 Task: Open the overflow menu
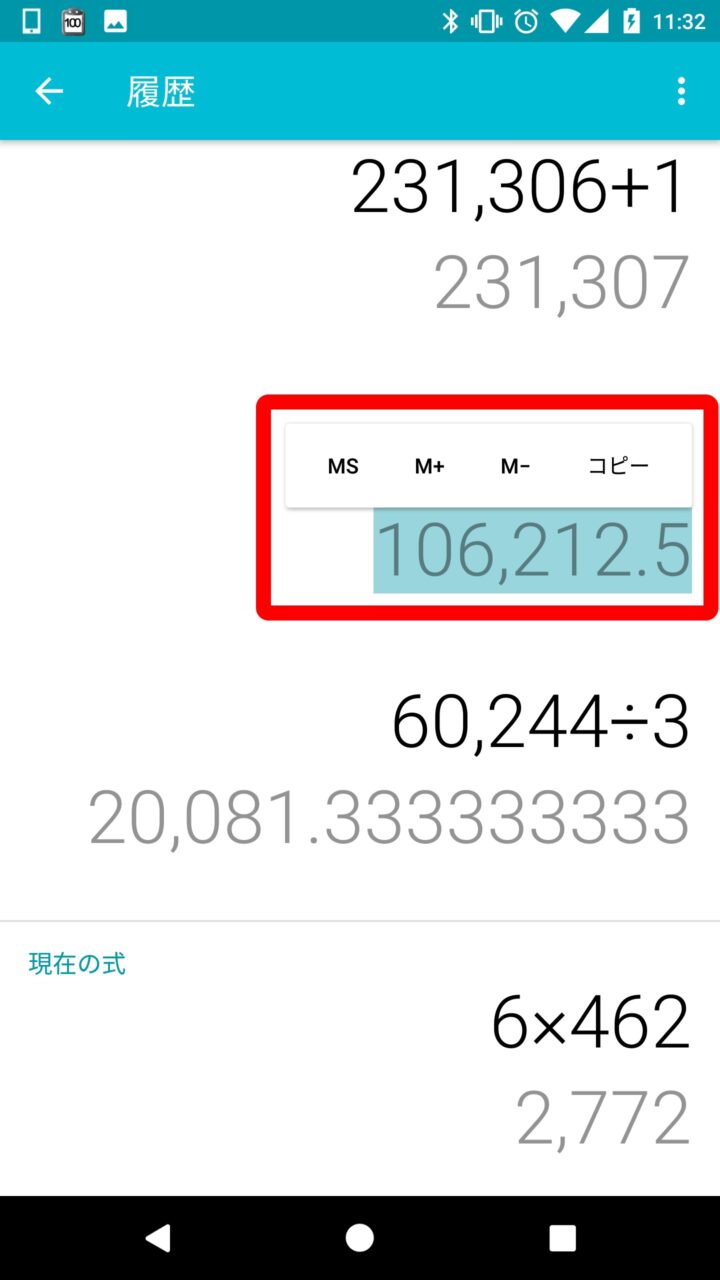pos(681,92)
